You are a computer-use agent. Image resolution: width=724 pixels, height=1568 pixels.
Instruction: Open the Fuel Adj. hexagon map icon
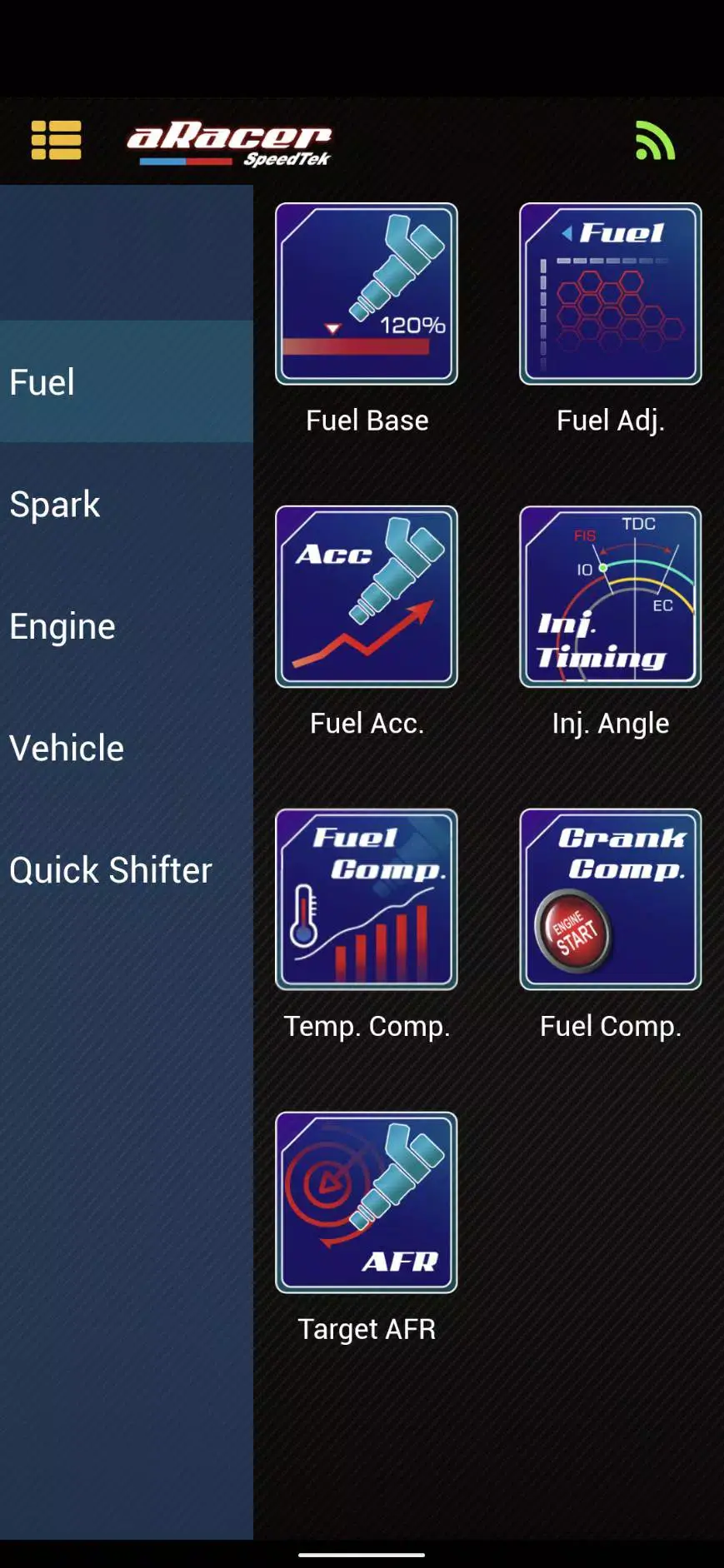[609, 294]
